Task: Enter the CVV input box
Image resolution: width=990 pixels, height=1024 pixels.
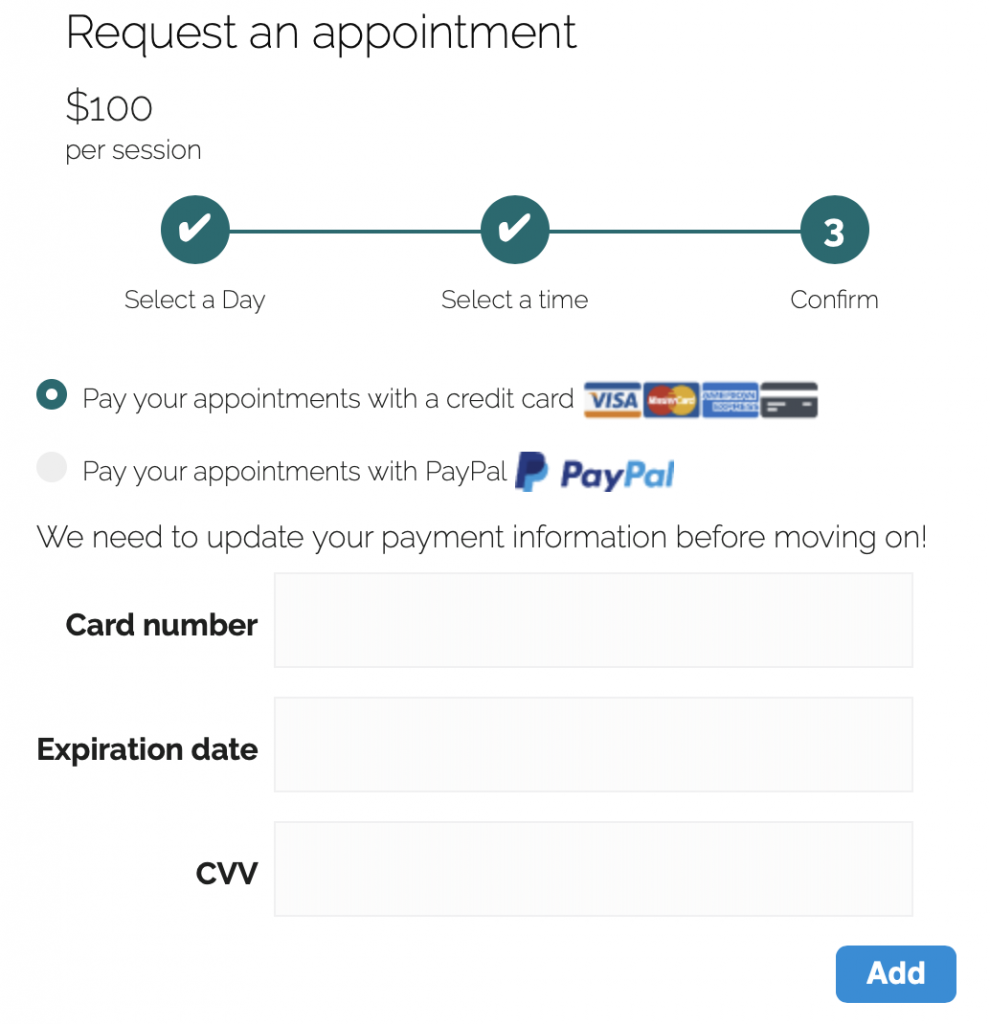Action: [593, 869]
